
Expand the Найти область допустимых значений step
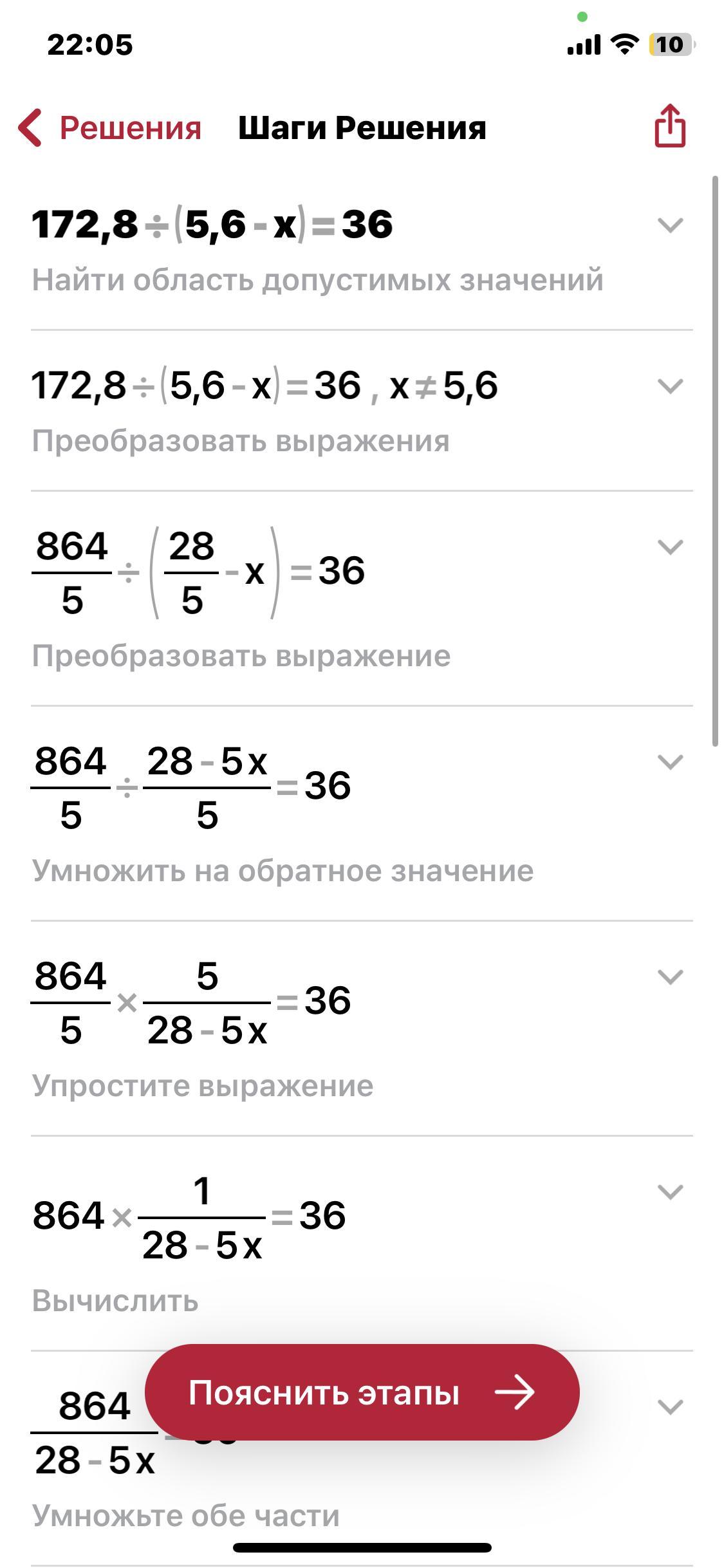coord(670,225)
